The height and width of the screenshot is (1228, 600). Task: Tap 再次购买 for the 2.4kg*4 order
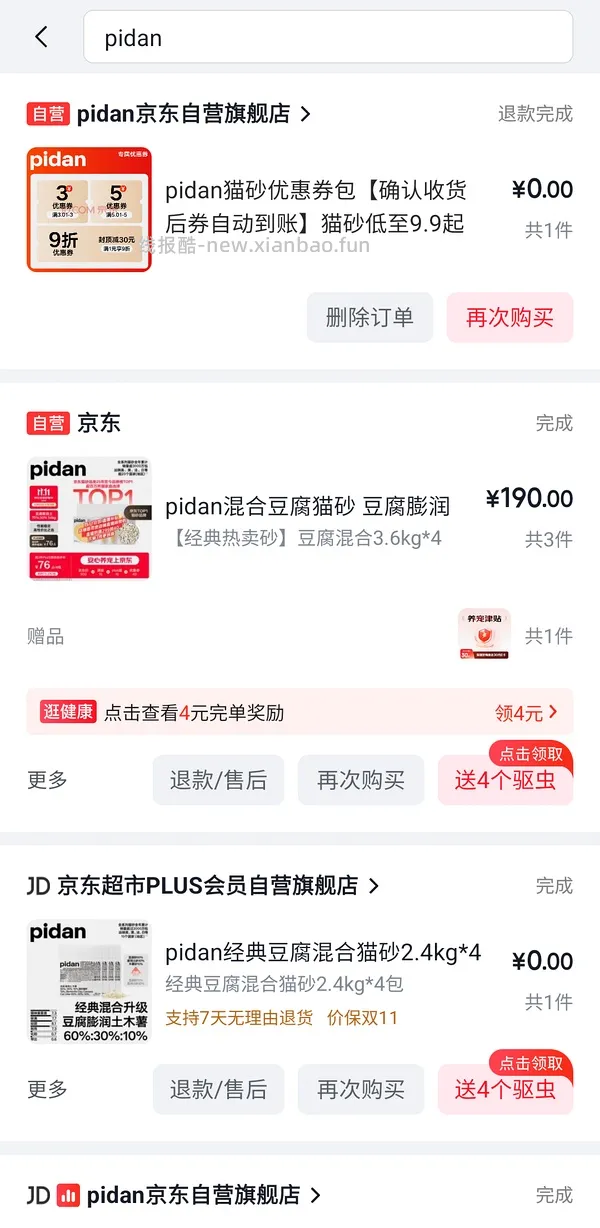(361, 1090)
